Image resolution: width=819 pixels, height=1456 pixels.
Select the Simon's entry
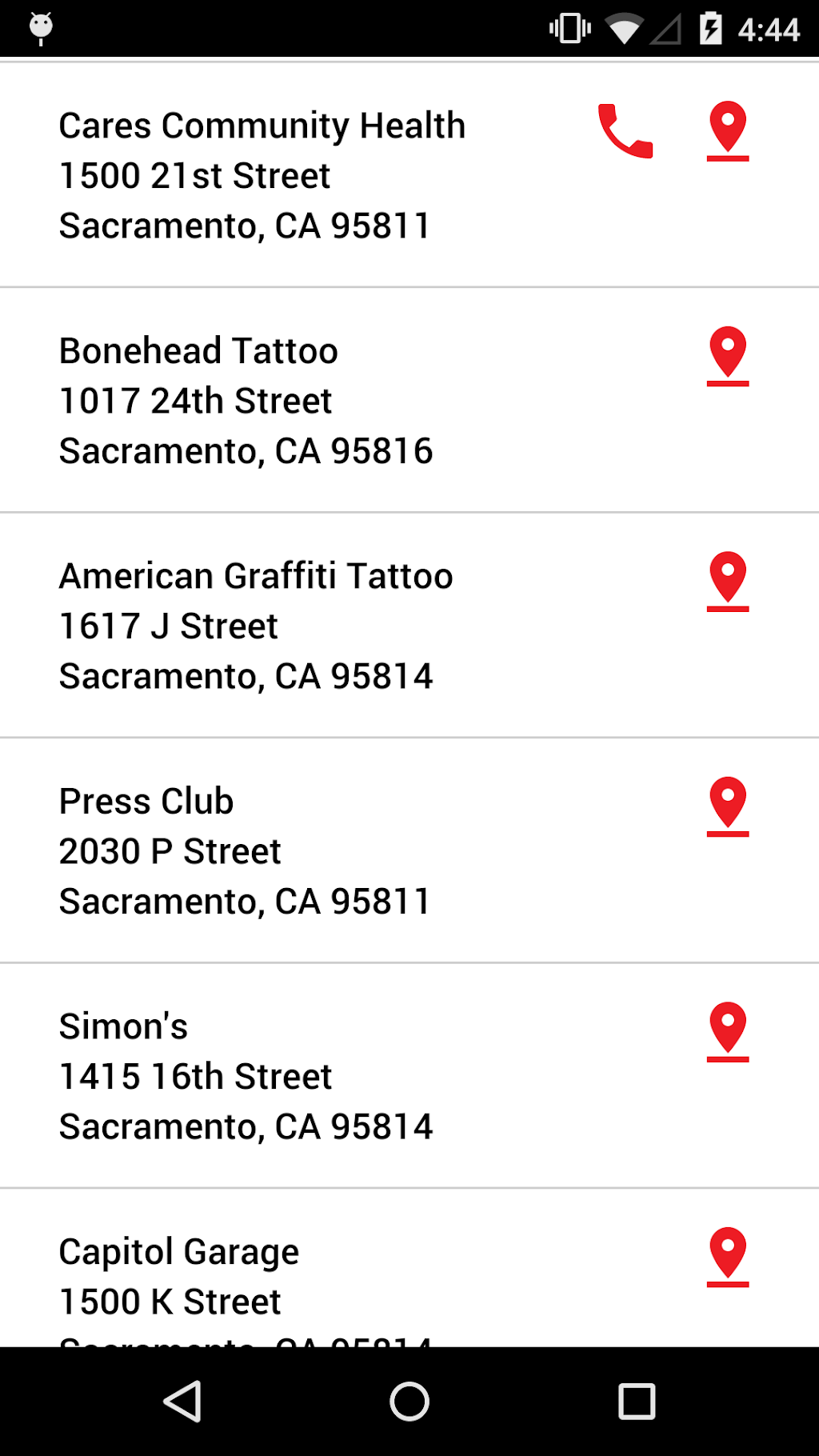[x=246, y=1076]
